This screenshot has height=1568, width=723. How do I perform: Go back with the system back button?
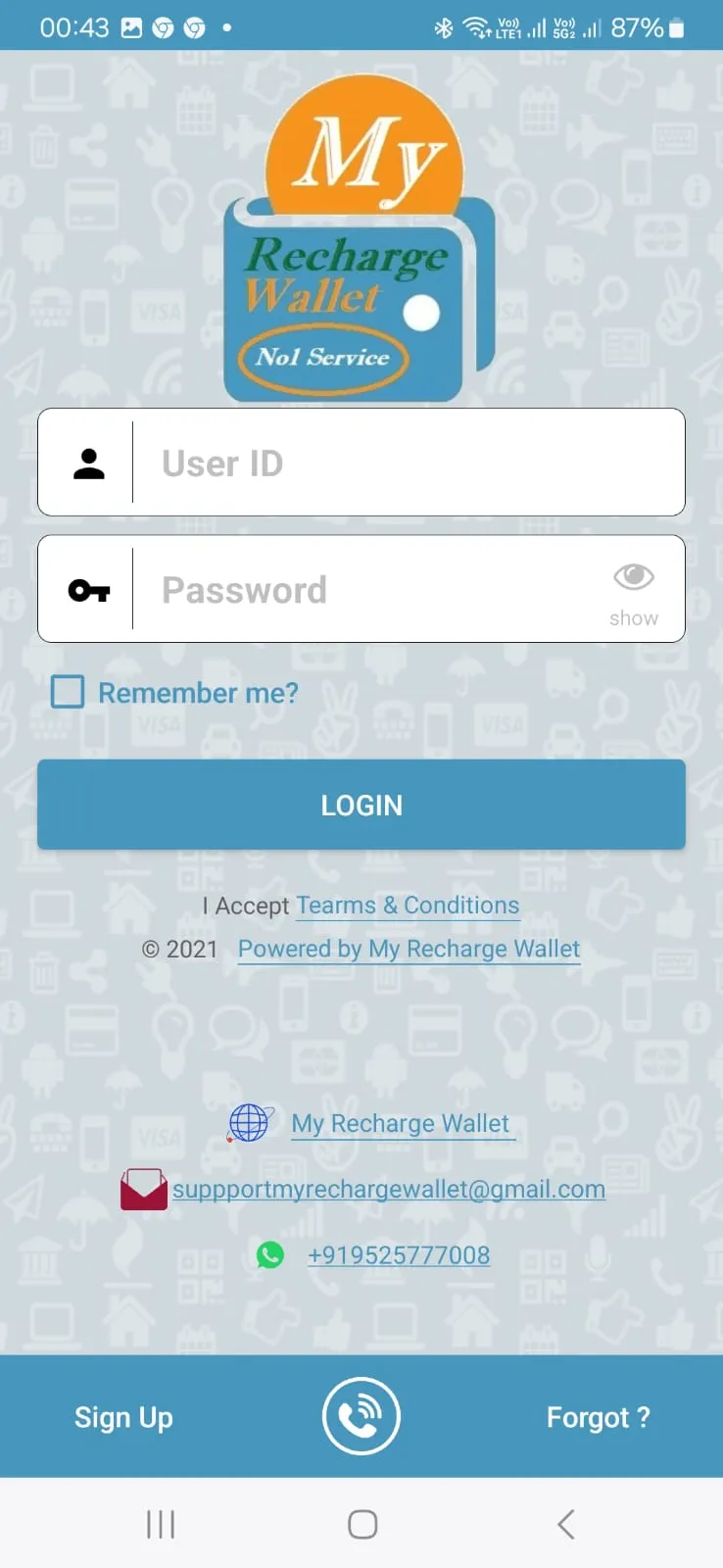pyautogui.click(x=565, y=1524)
